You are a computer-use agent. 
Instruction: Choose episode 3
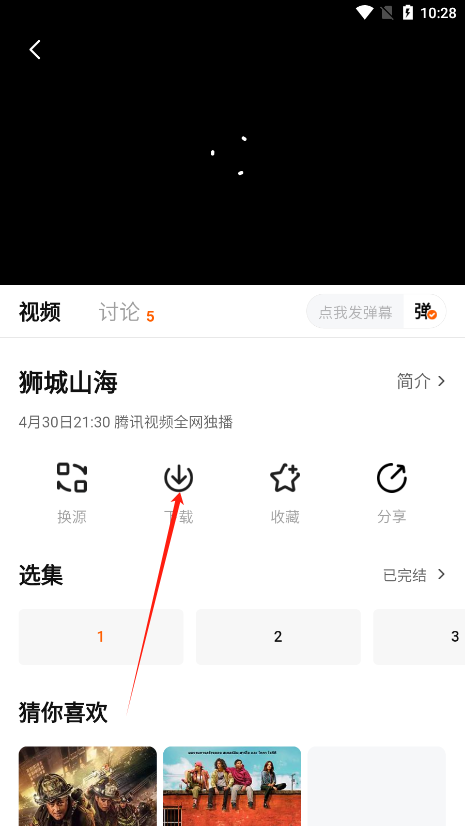click(419, 637)
